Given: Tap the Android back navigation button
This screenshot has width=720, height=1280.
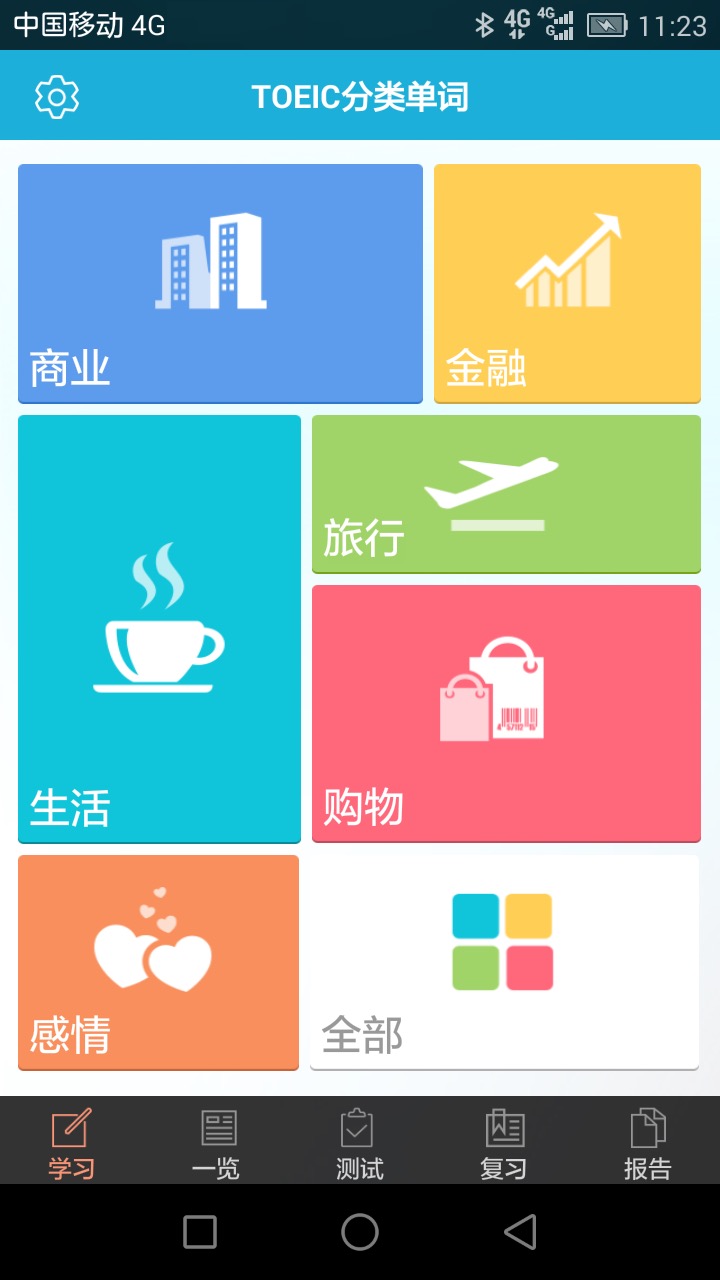Looking at the screenshot, I should coord(520,1233).
